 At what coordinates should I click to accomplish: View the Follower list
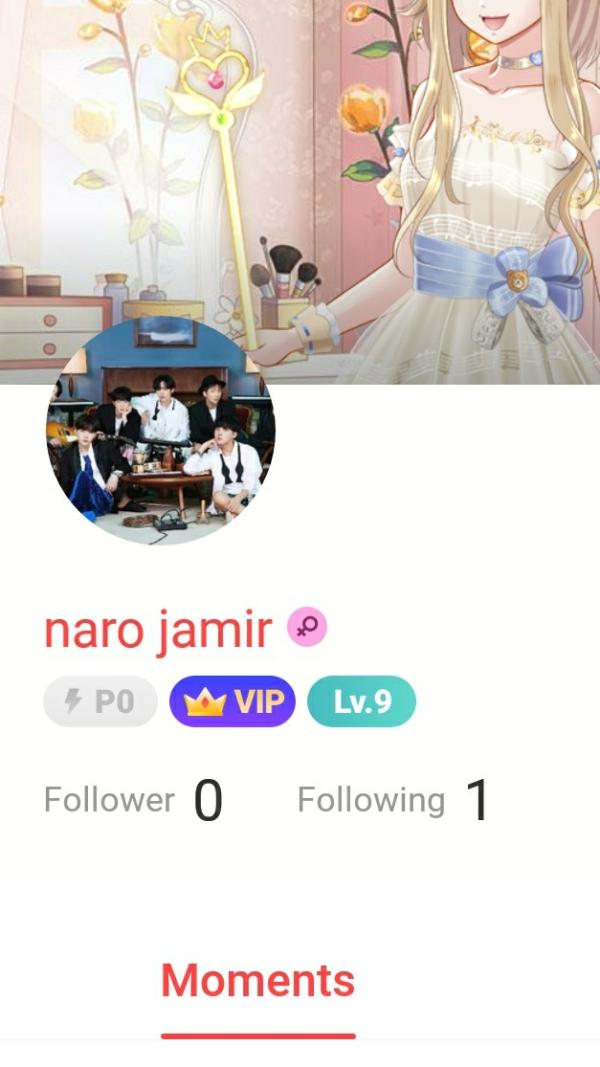(x=133, y=800)
